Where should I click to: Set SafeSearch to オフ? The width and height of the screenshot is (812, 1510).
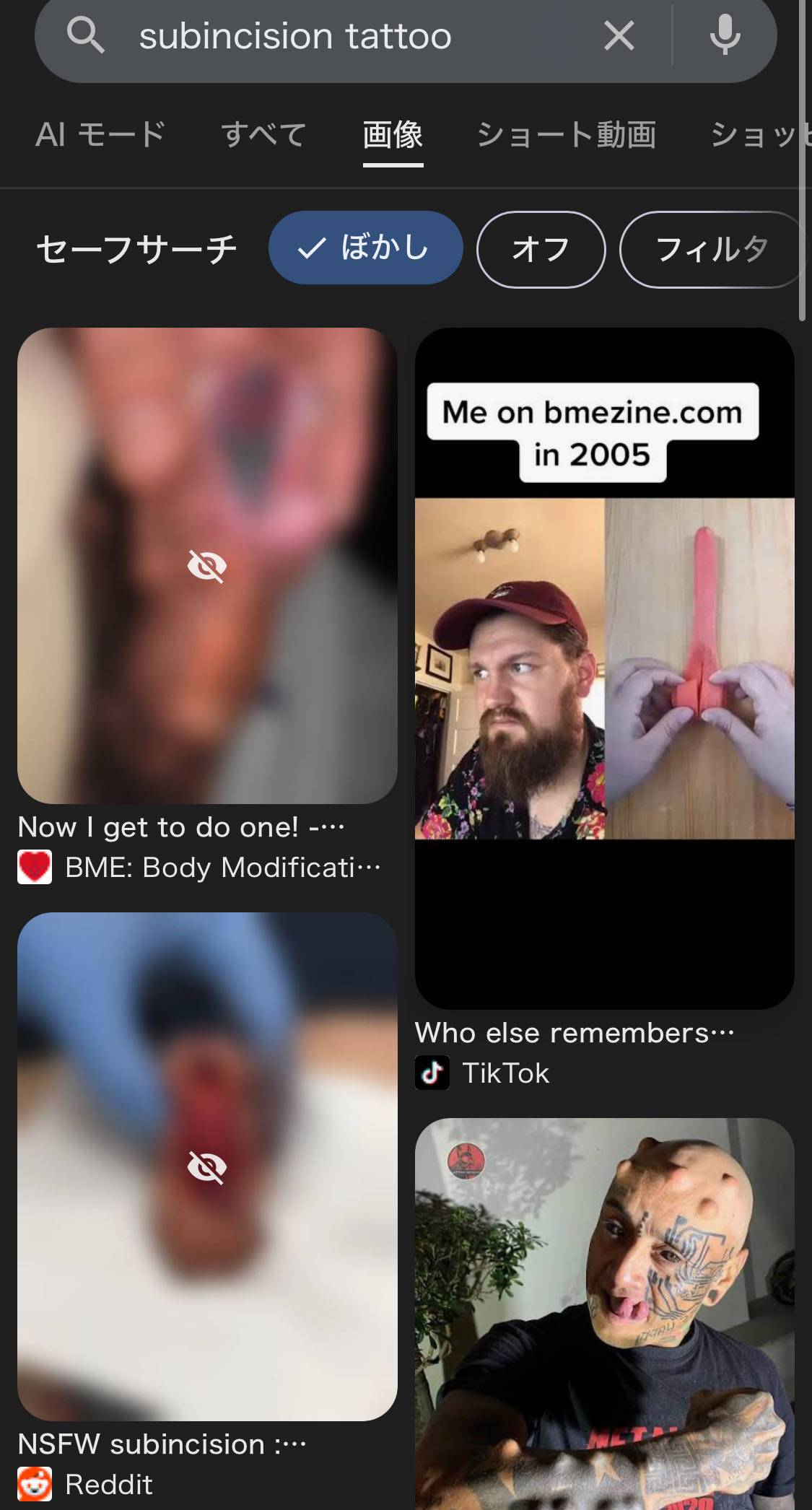[541, 250]
